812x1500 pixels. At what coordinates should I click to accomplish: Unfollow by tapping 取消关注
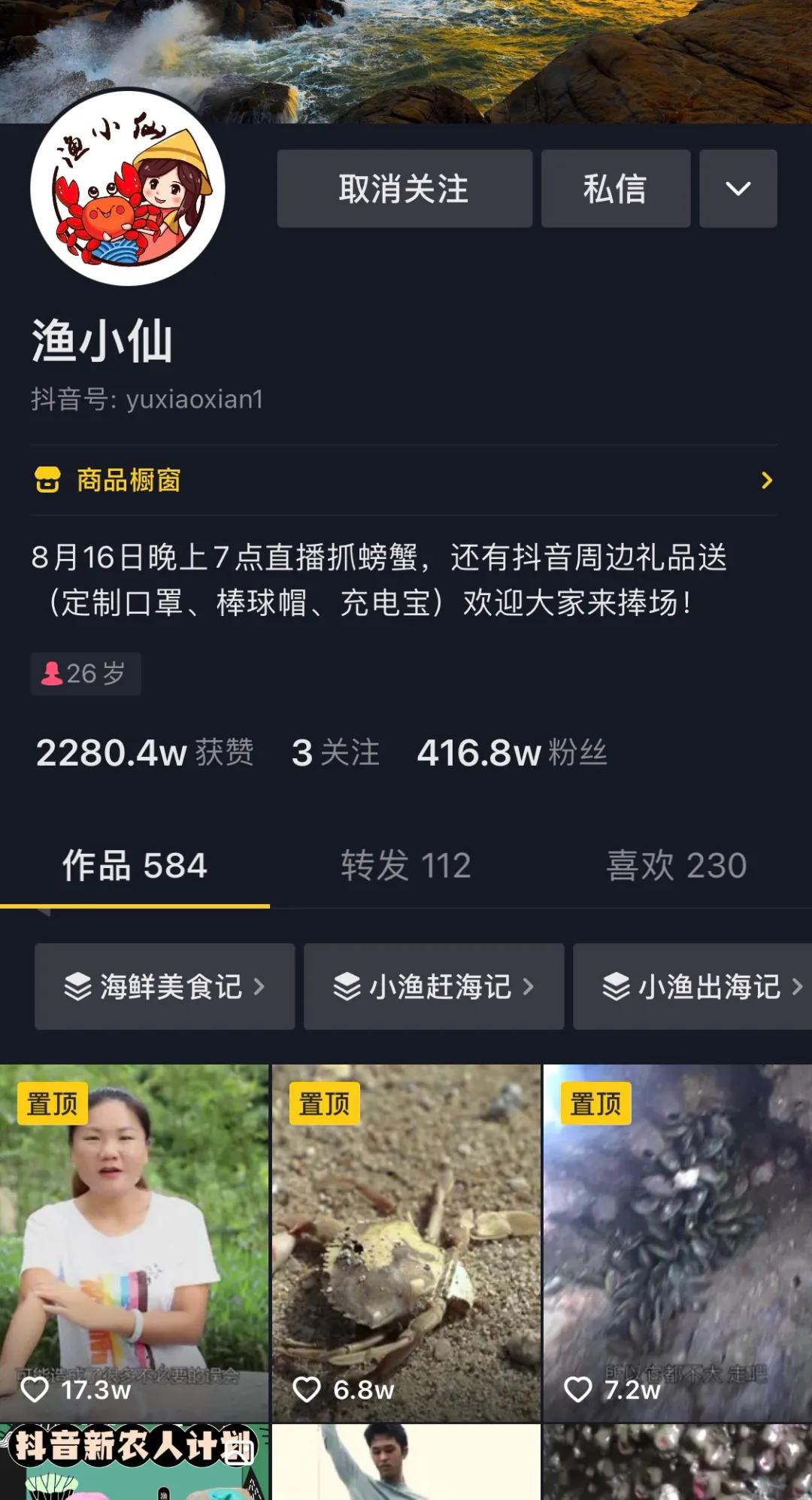(x=404, y=189)
